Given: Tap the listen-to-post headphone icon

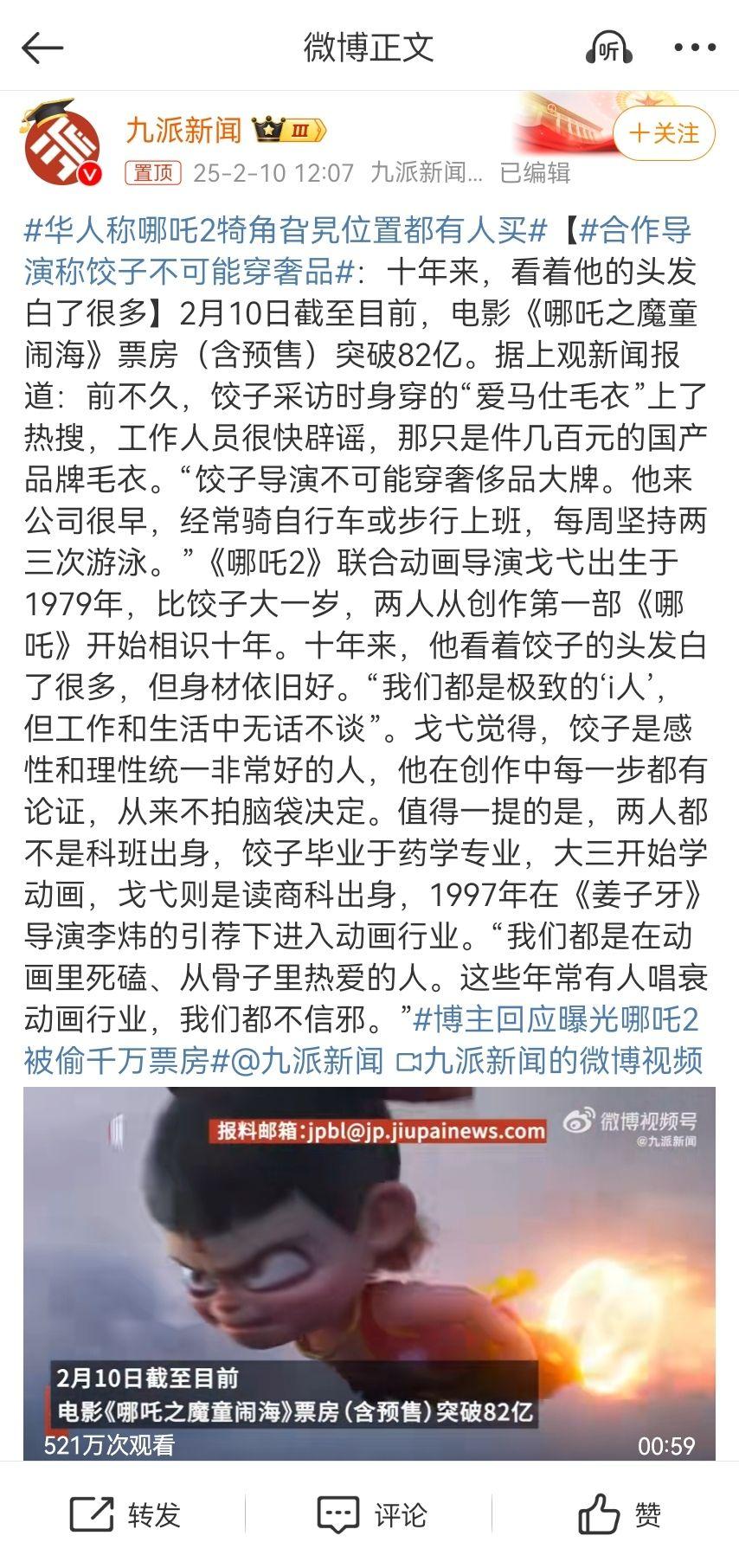Looking at the screenshot, I should pyautogui.click(x=608, y=48).
